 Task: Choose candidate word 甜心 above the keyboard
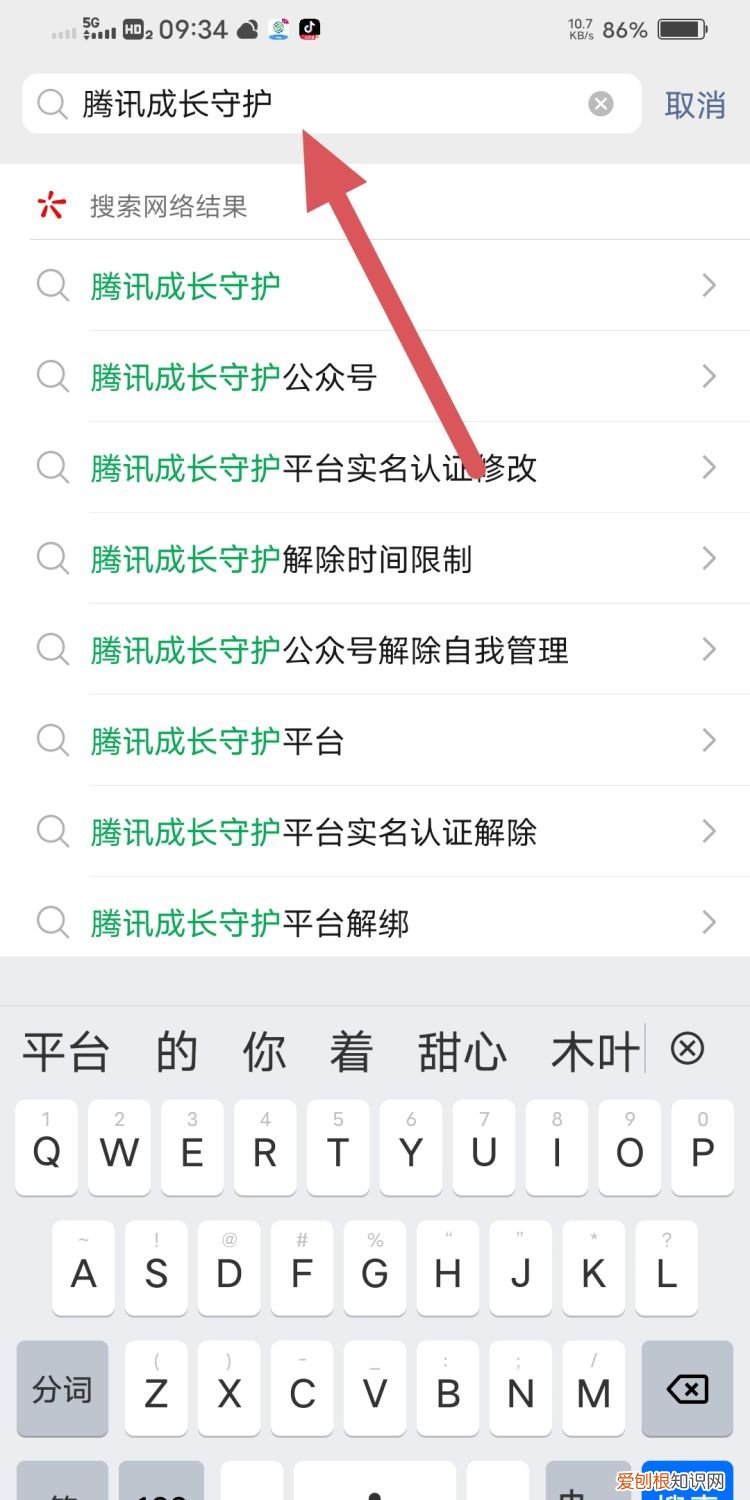point(462,1049)
